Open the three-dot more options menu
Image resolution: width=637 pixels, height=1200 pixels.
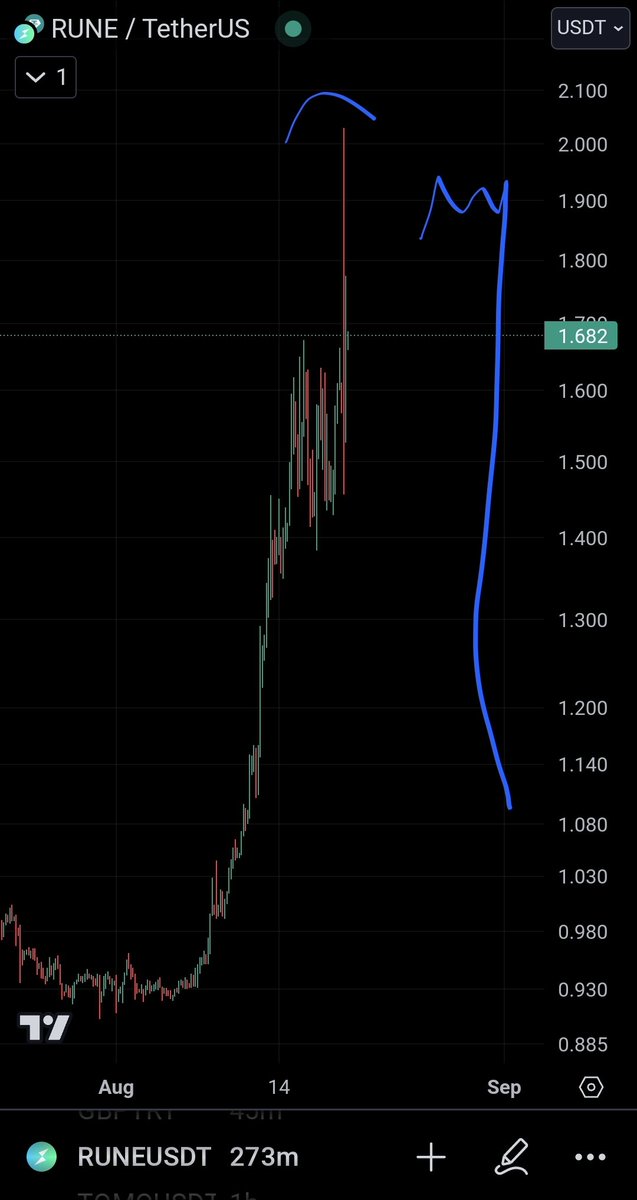[x=590, y=1158]
